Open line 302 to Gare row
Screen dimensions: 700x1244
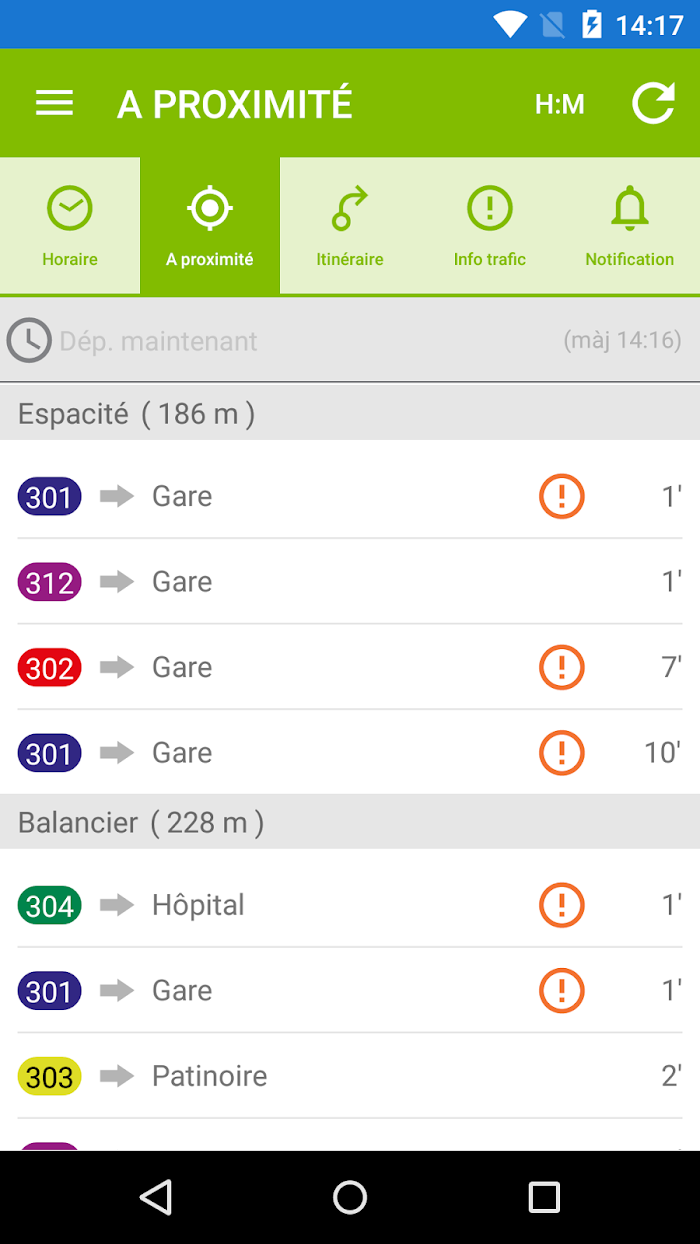(x=350, y=667)
